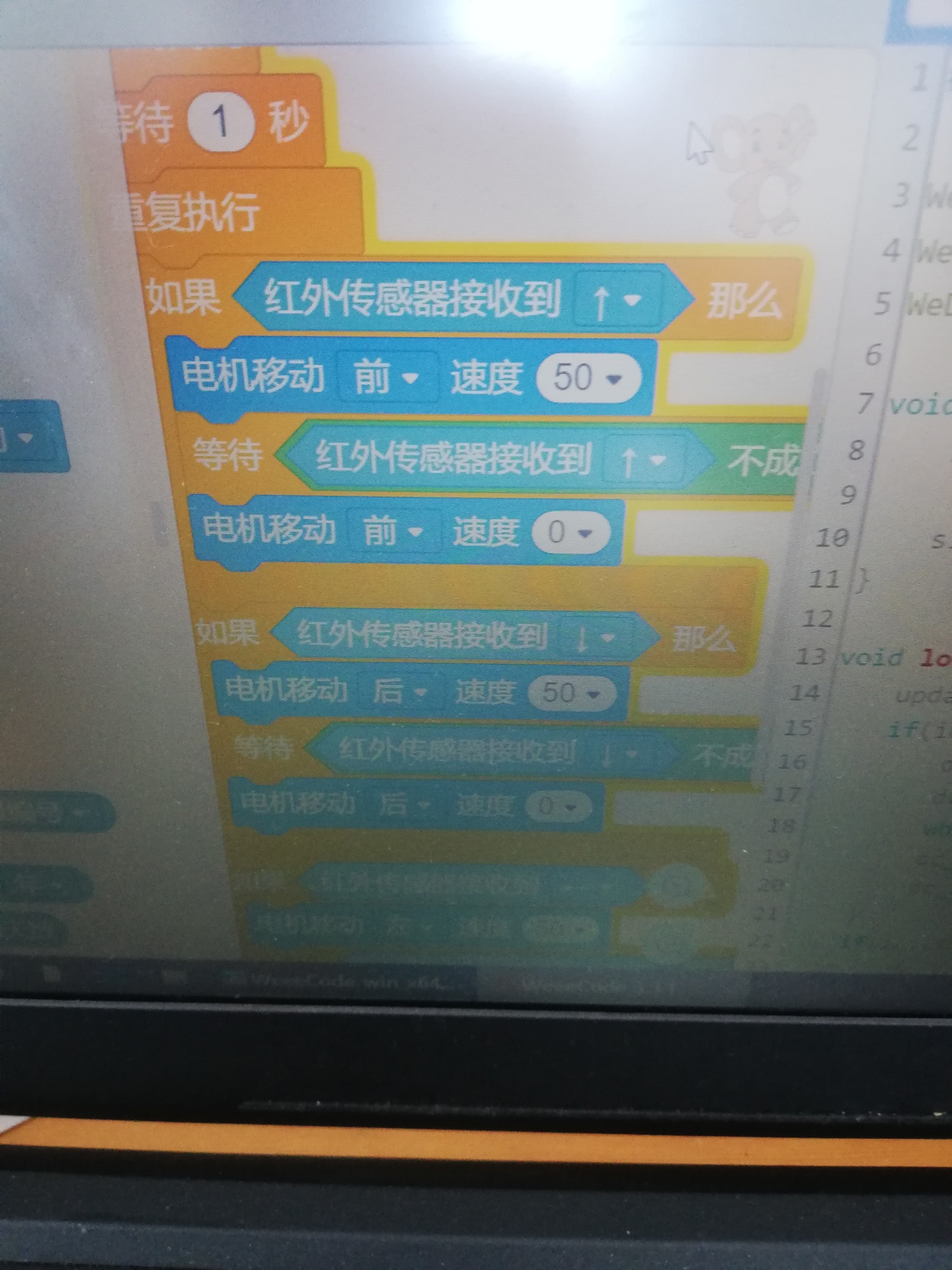Select the 重复执行 loop block
The height and width of the screenshot is (1270, 952).
pos(195,211)
